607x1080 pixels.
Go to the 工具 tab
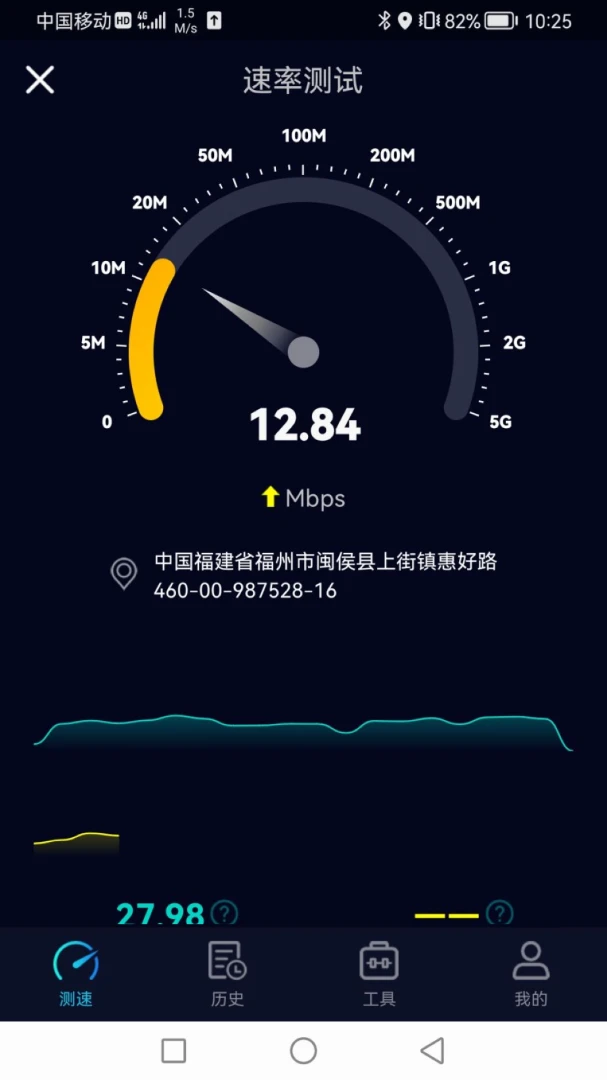click(x=379, y=973)
